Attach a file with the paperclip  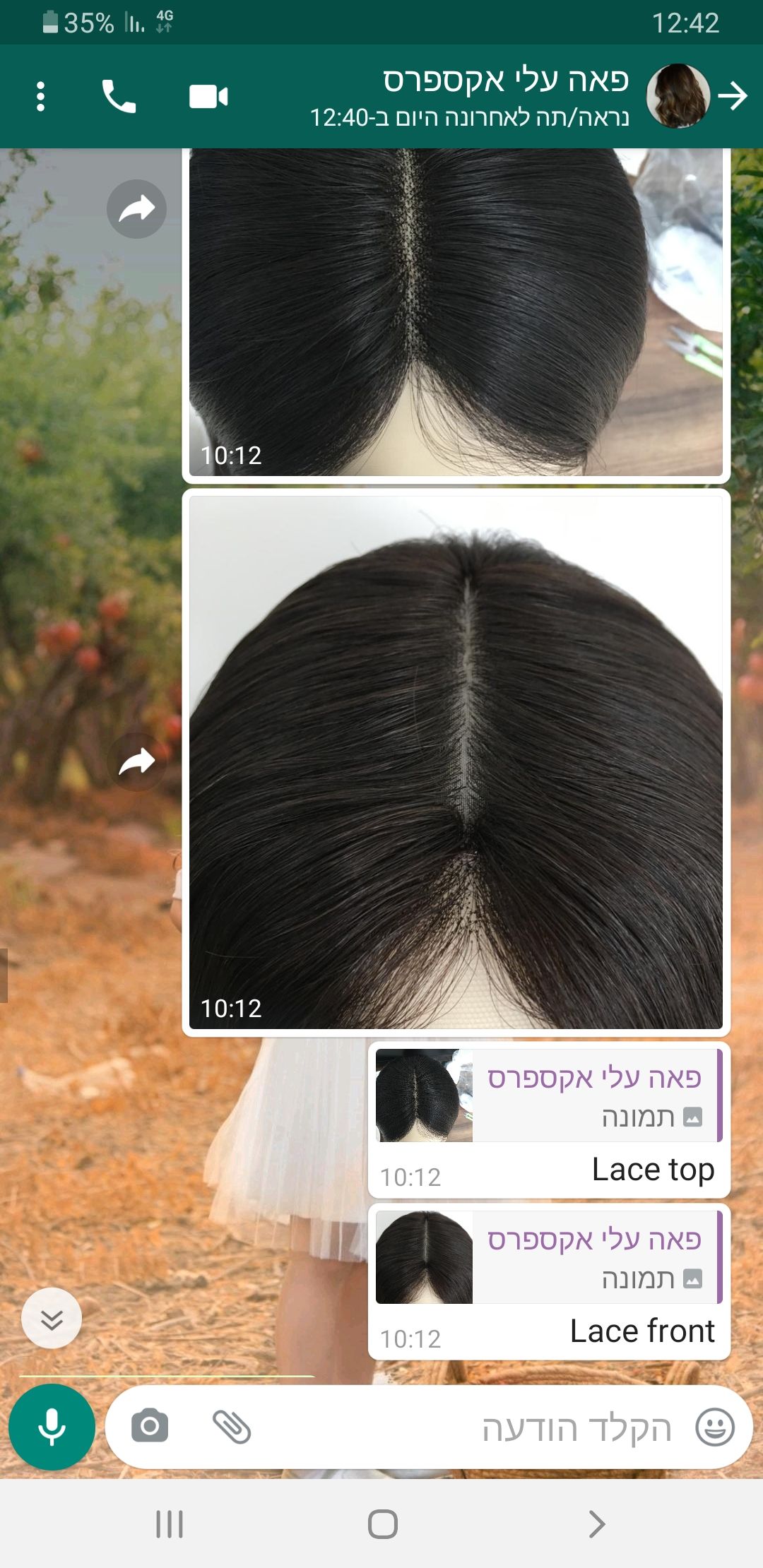coord(232,1426)
